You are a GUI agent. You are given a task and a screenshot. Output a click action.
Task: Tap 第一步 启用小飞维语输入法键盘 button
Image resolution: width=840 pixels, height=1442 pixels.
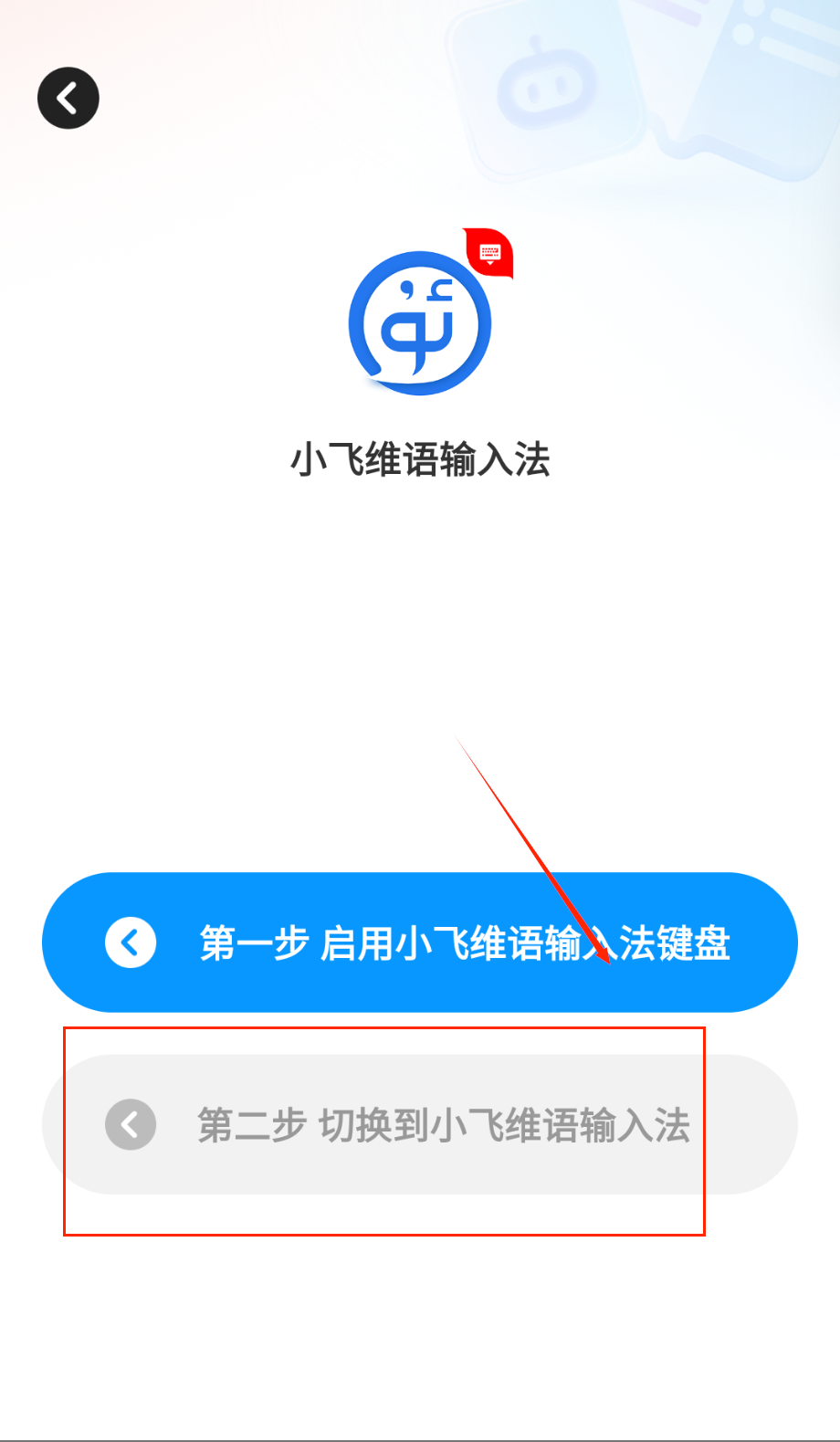(420, 942)
